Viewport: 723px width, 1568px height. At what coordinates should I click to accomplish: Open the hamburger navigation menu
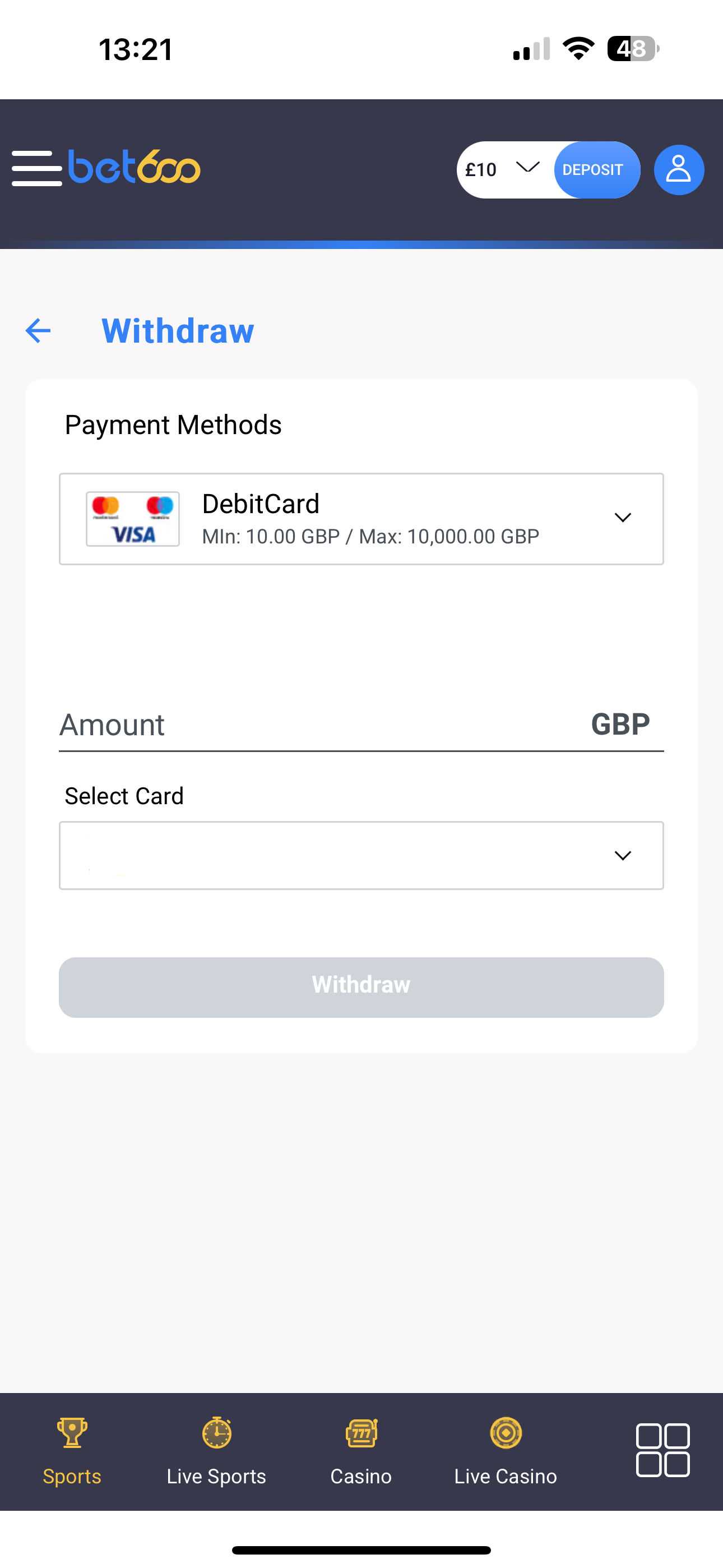(x=36, y=169)
